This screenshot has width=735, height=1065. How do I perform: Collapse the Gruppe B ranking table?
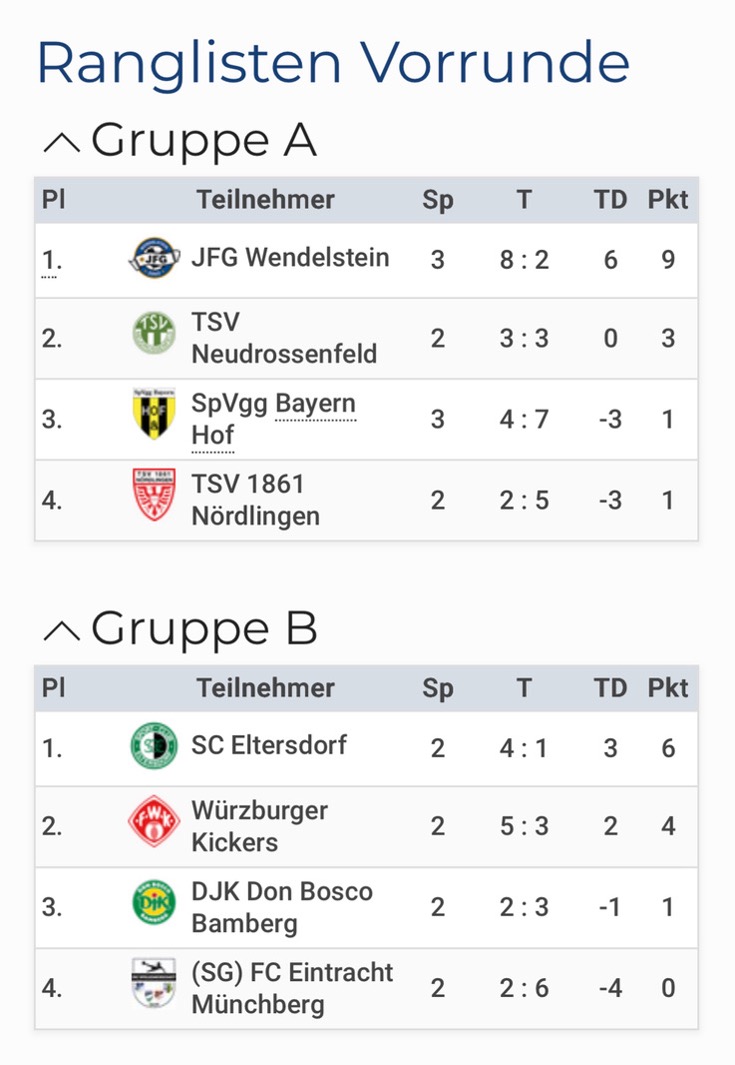pyautogui.click(x=61, y=630)
